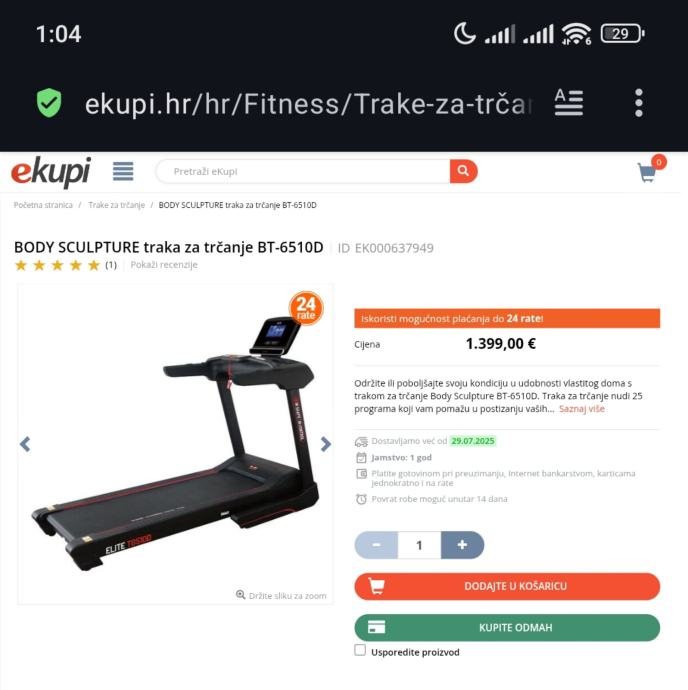Open the hamburger menu next to eKupi logo
688x690 pixels.
(123, 172)
